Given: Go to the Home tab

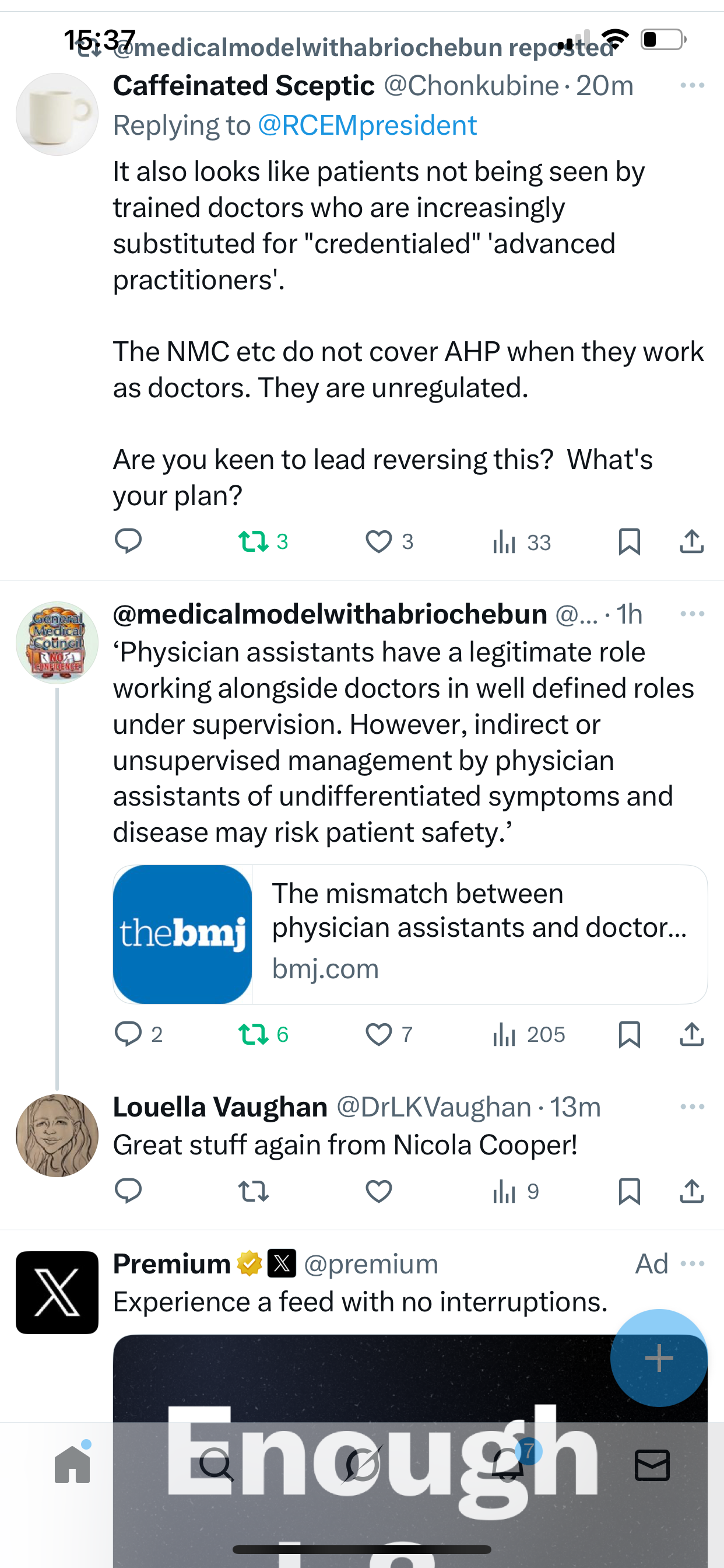Looking at the screenshot, I should point(72,1465).
